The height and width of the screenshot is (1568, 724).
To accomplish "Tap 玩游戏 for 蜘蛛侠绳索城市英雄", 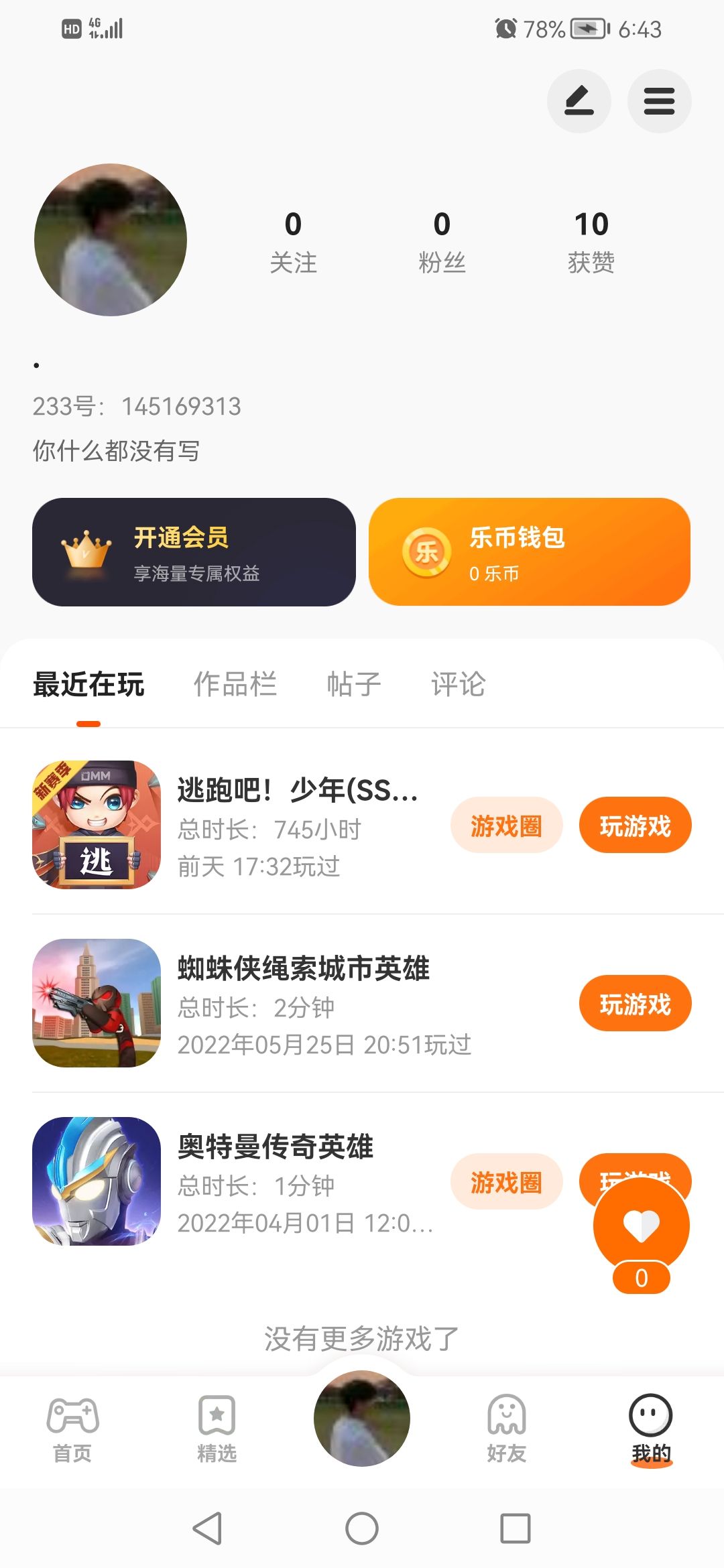I will click(635, 1003).
